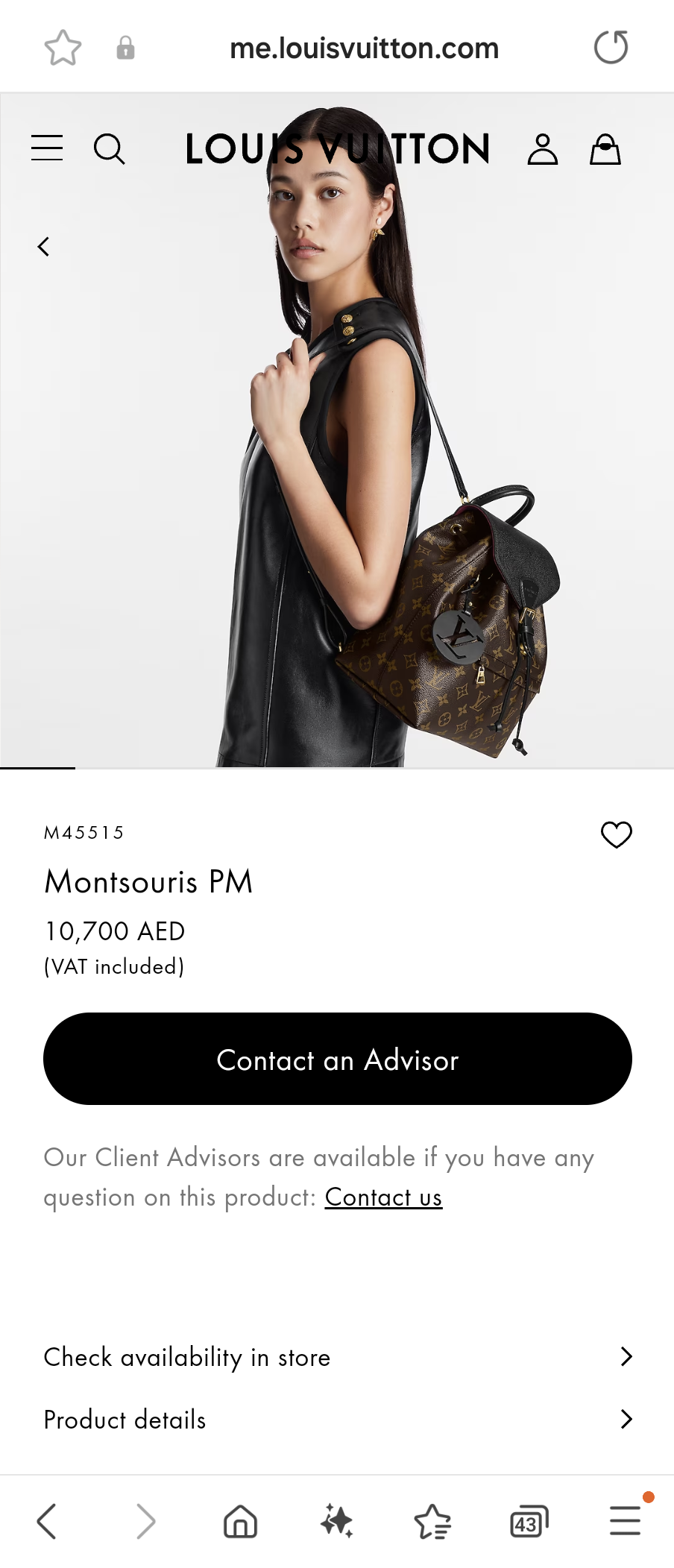Screen dimensions: 674x1568
Task: Open the shopping bag
Action: [606, 148]
